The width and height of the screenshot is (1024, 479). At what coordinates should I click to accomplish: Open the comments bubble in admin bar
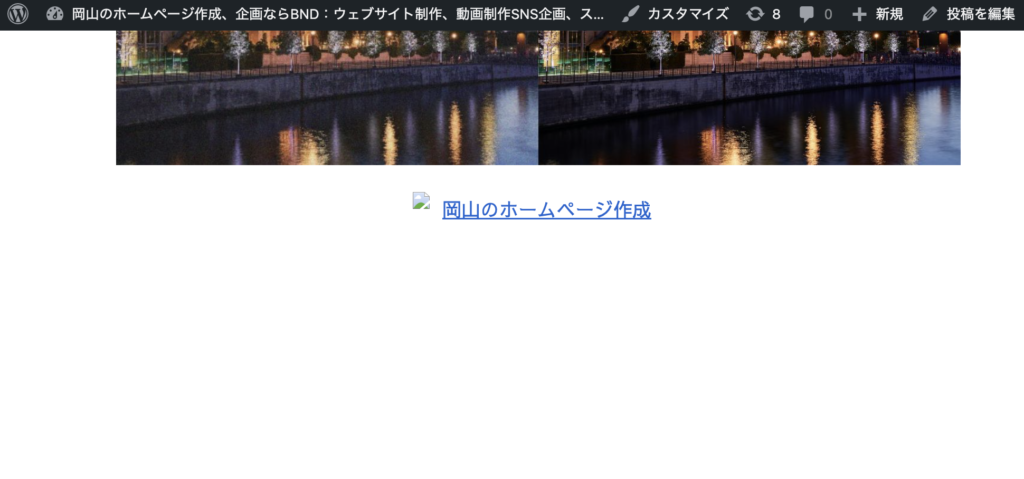coord(815,14)
